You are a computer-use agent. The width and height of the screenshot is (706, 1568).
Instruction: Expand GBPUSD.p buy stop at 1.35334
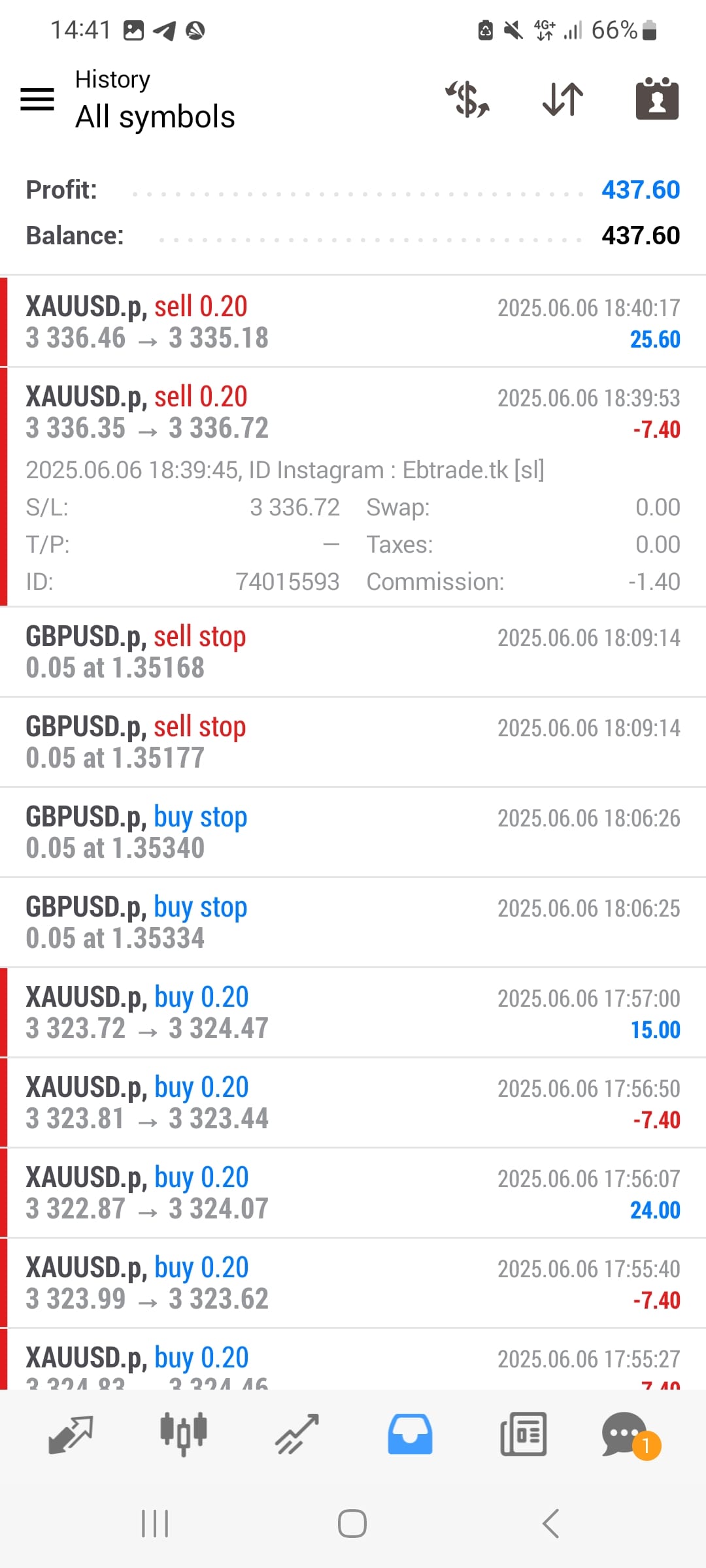tap(353, 923)
